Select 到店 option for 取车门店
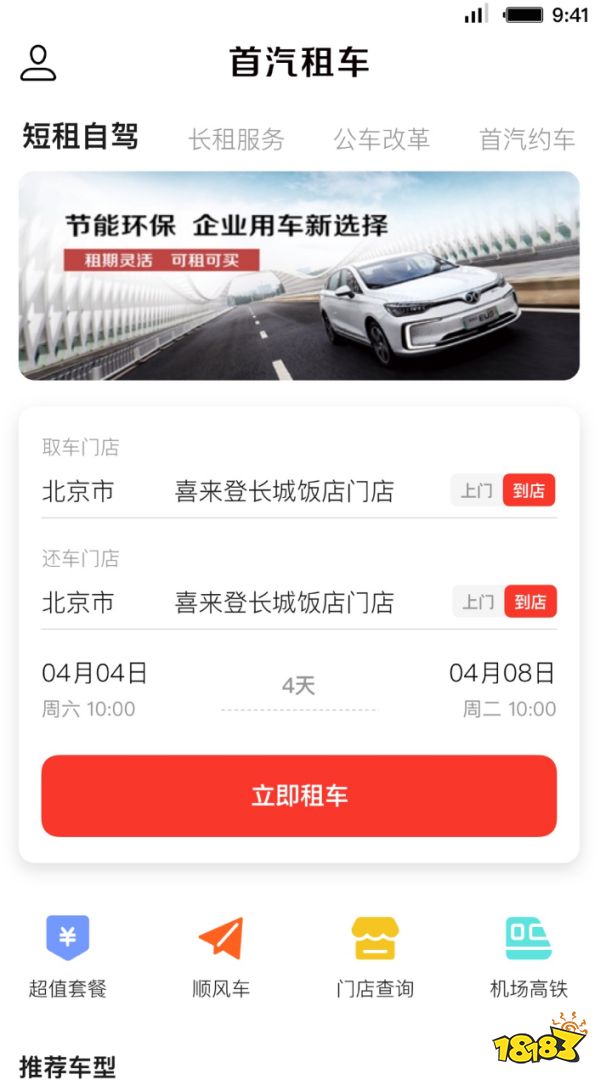The image size is (600, 1080). coord(529,491)
